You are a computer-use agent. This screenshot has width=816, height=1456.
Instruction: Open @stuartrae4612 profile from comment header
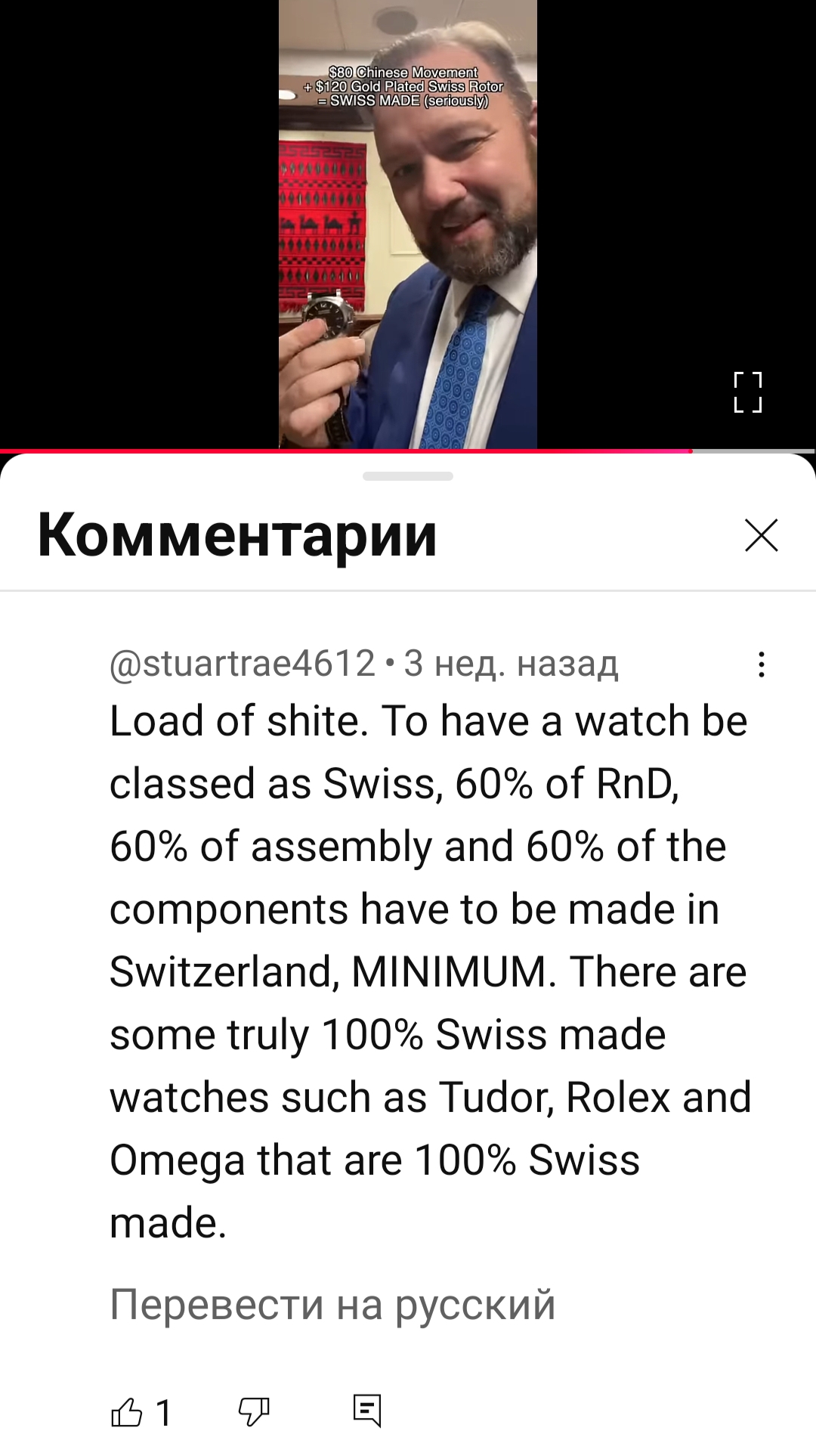coord(242,664)
